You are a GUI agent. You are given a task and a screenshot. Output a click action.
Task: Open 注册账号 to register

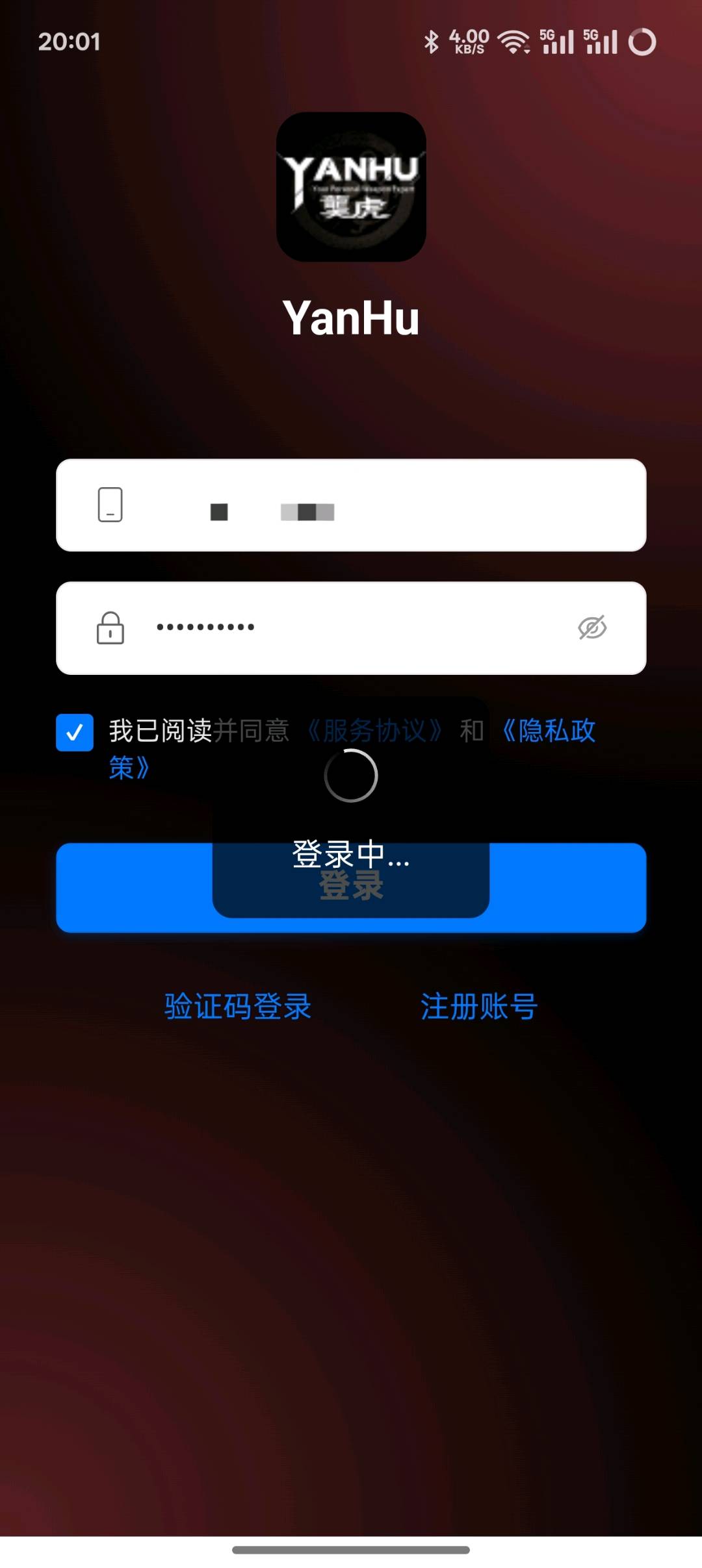(x=479, y=1007)
